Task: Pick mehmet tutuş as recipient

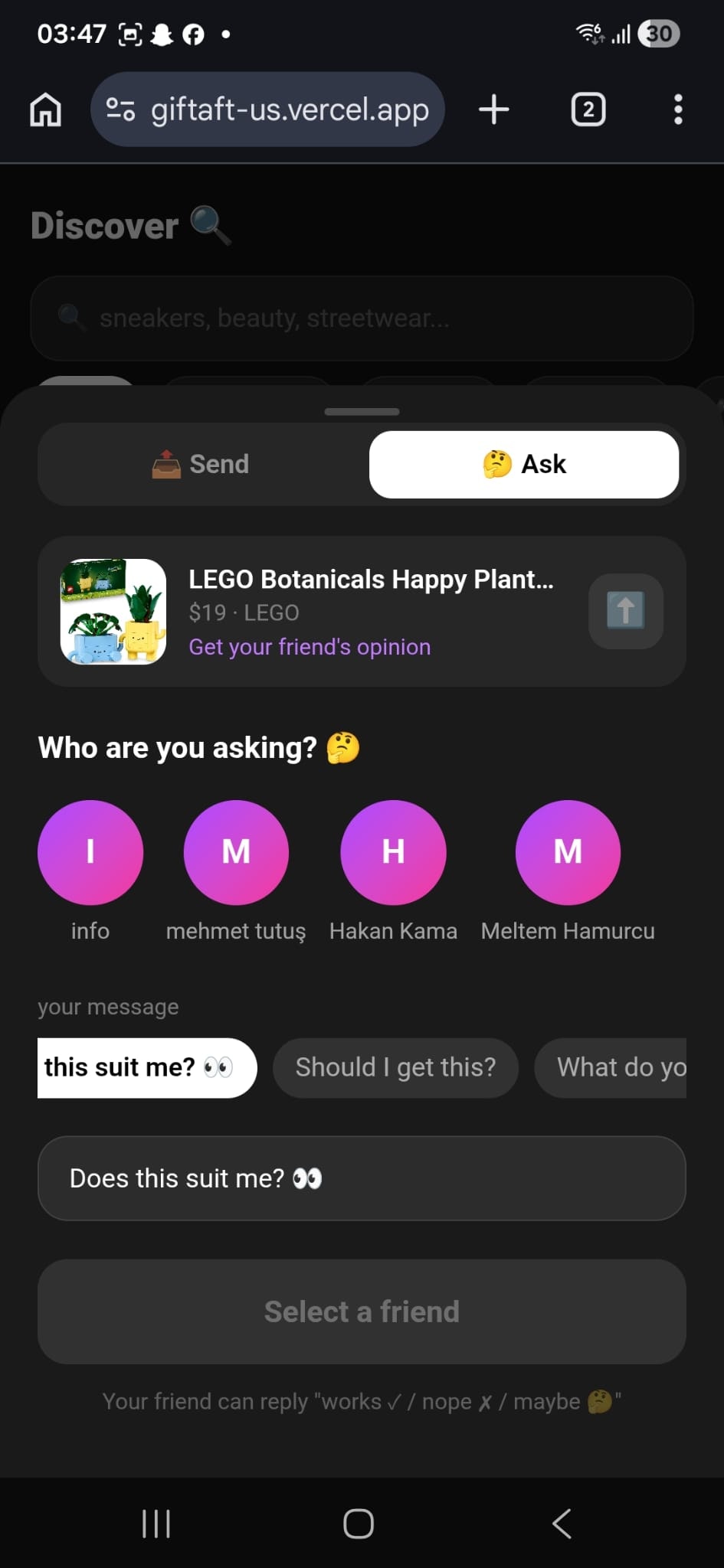Action: click(x=236, y=853)
